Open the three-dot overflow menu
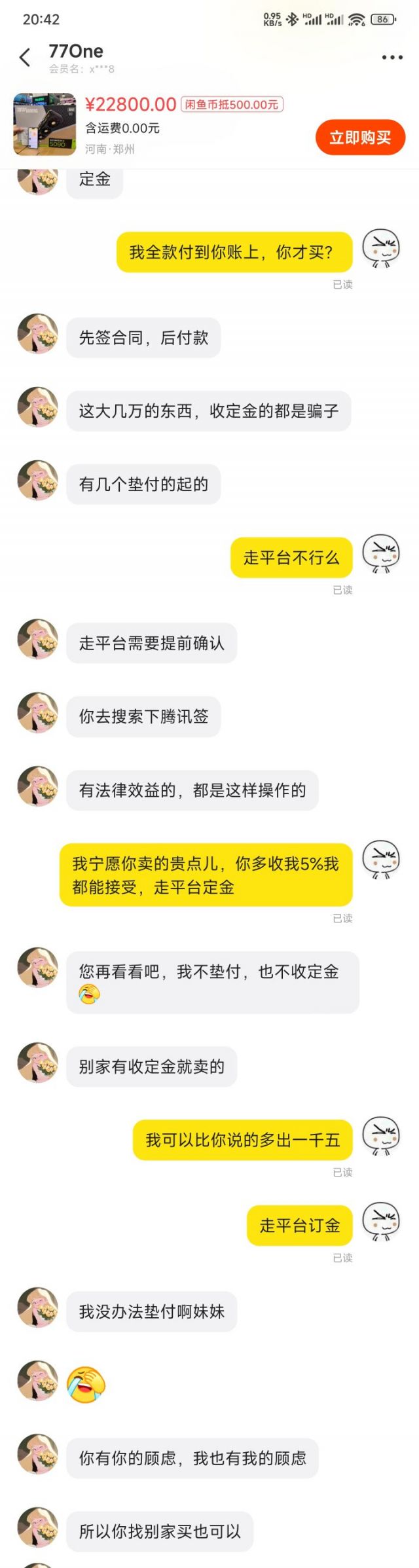 coord(392,58)
